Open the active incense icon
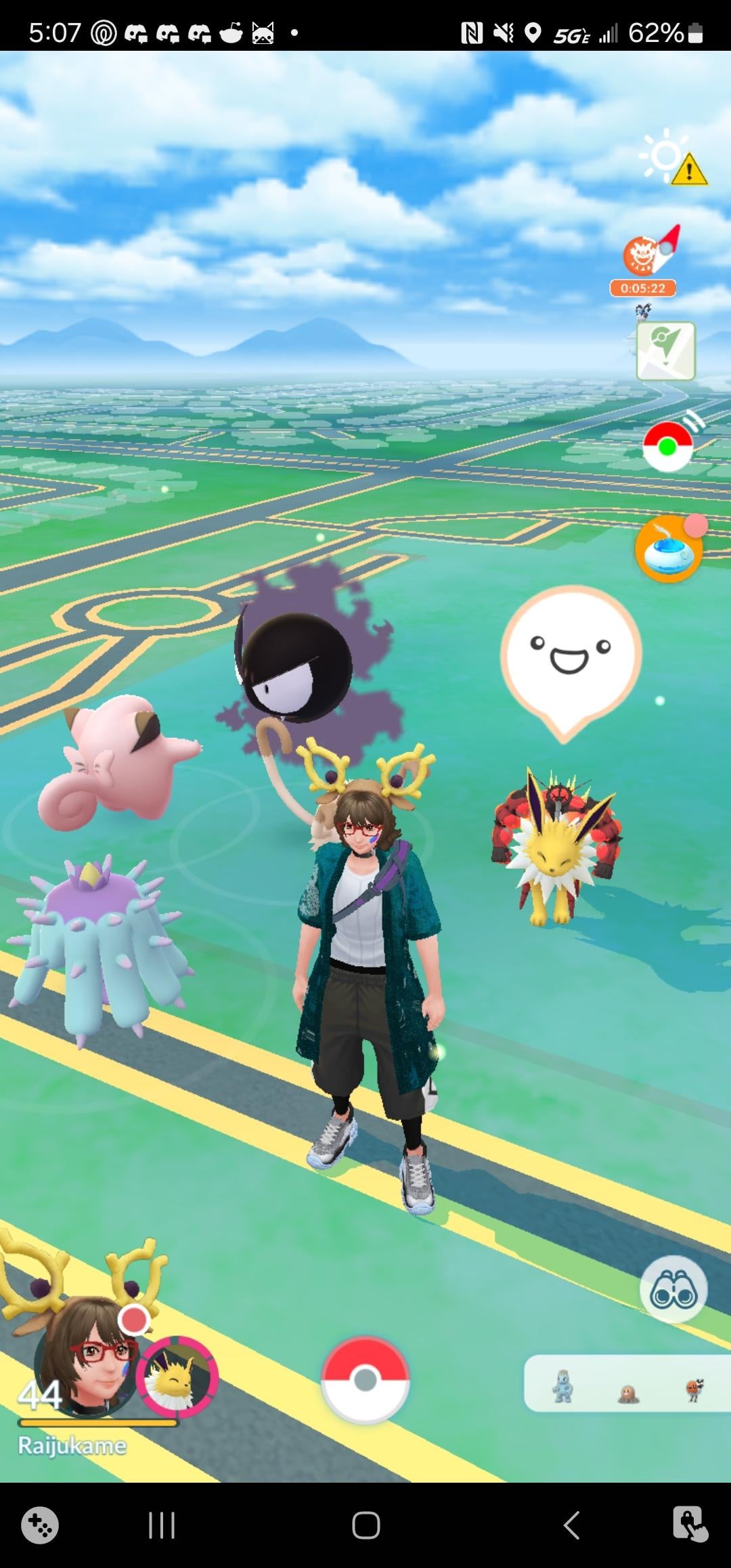This screenshot has height=1568, width=731. (x=669, y=550)
